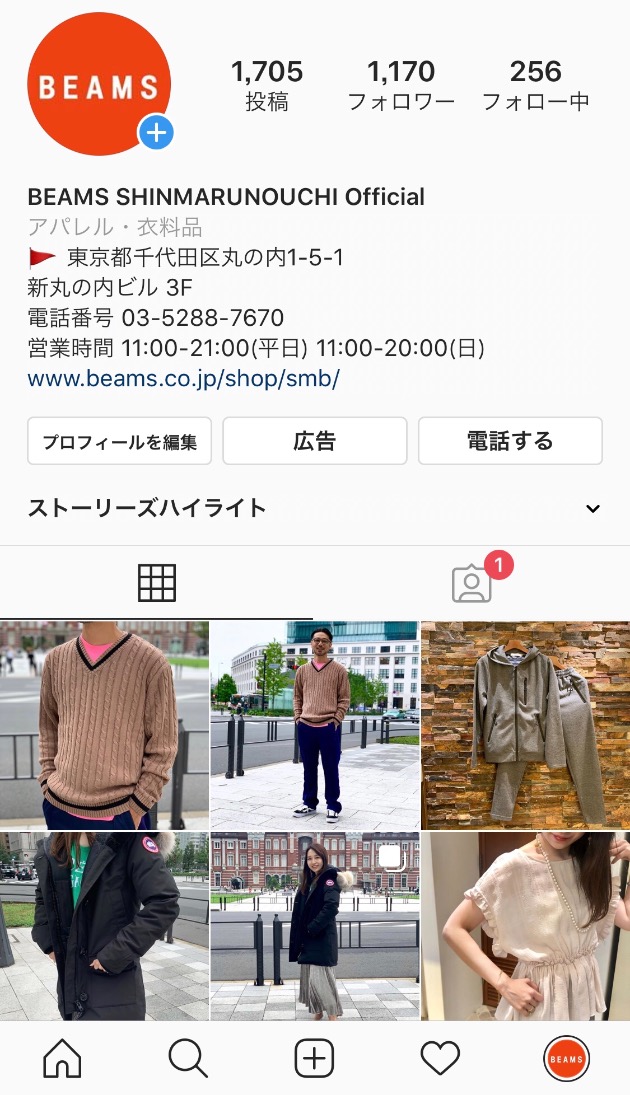This screenshot has height=1095, width=630.
Task: Open the 広告 promotions button
Action: (314, 441)
